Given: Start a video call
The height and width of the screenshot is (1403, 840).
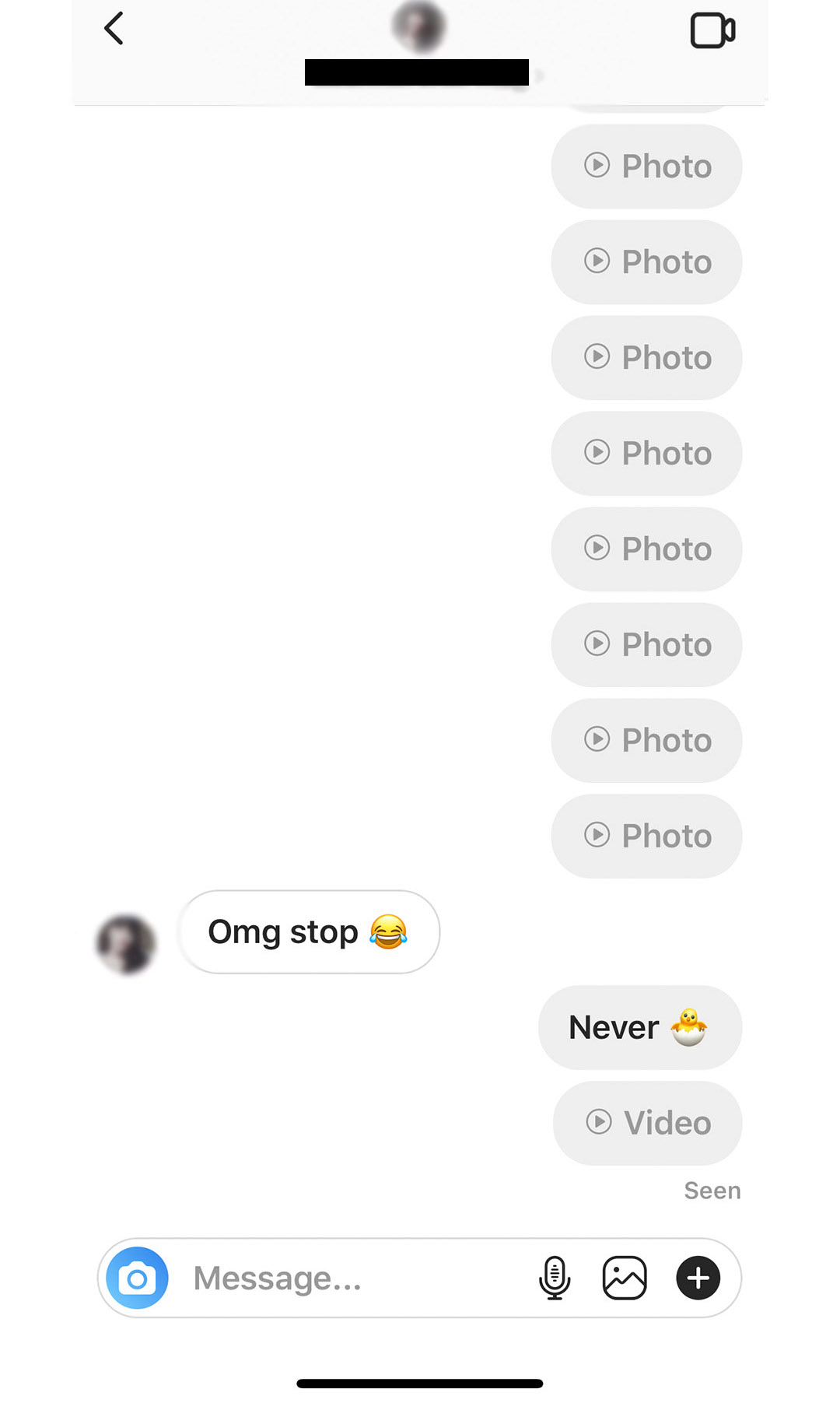Looking at the screenshot, I should pos(712,30).
